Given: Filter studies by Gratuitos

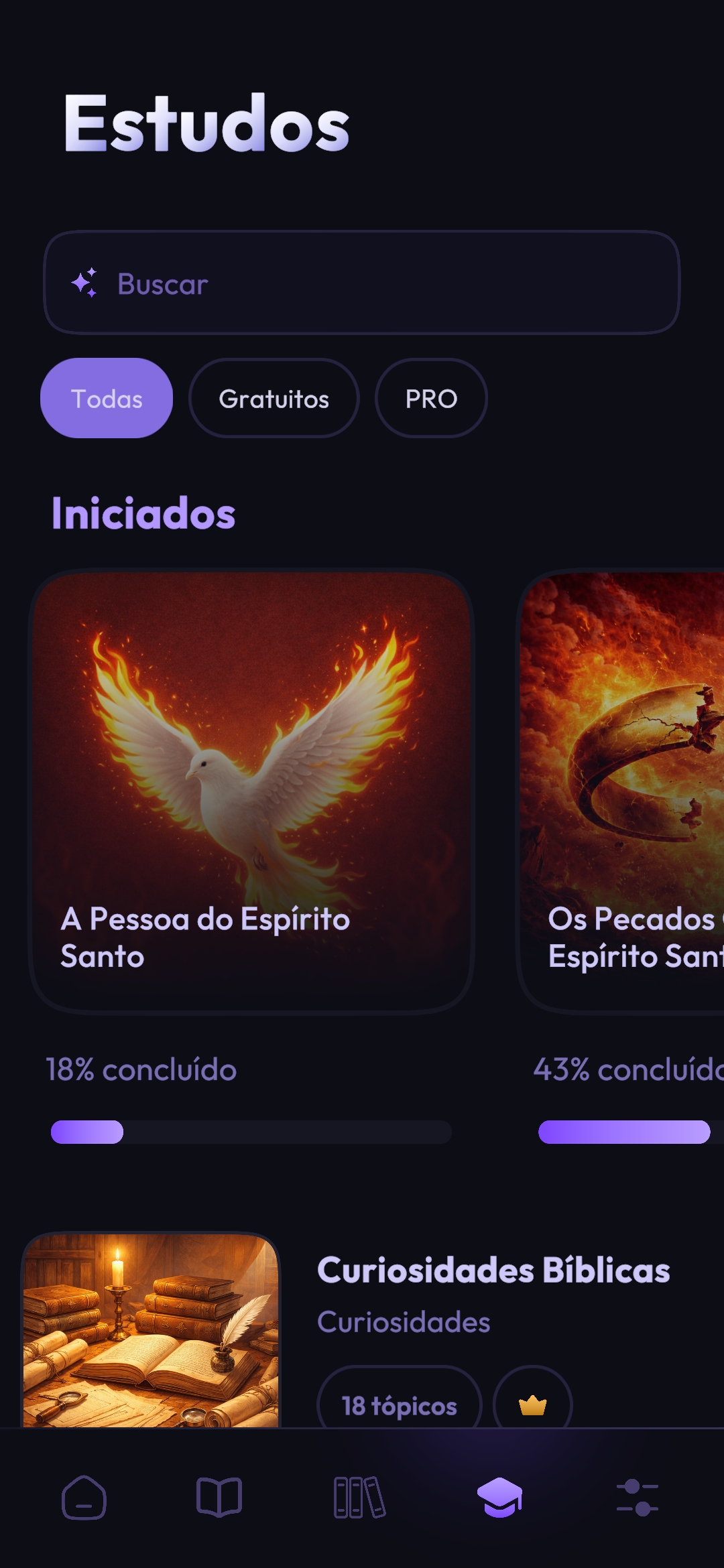Looking at the screenshot, I should point(274,399).
